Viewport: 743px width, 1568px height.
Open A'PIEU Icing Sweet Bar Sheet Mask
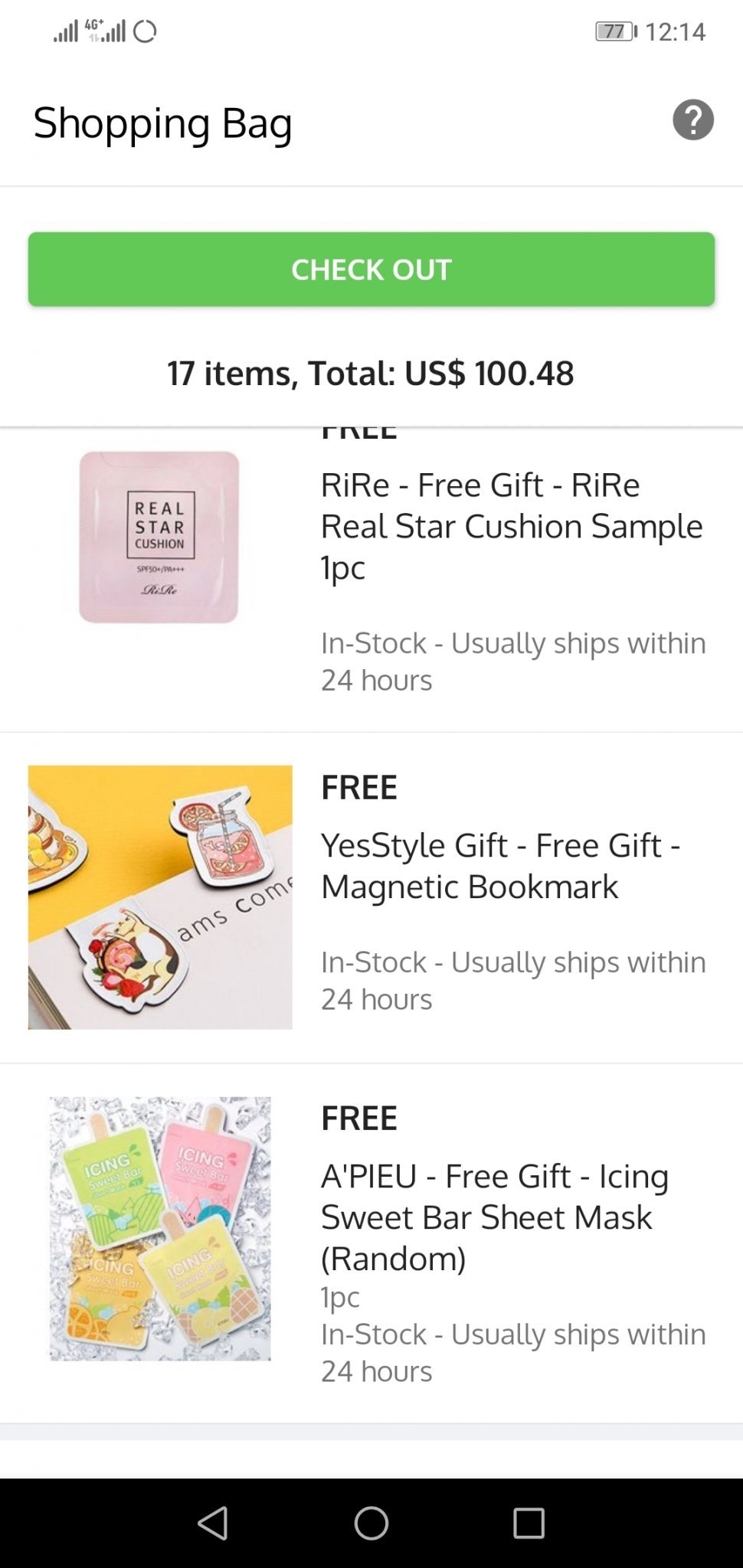494,1217
